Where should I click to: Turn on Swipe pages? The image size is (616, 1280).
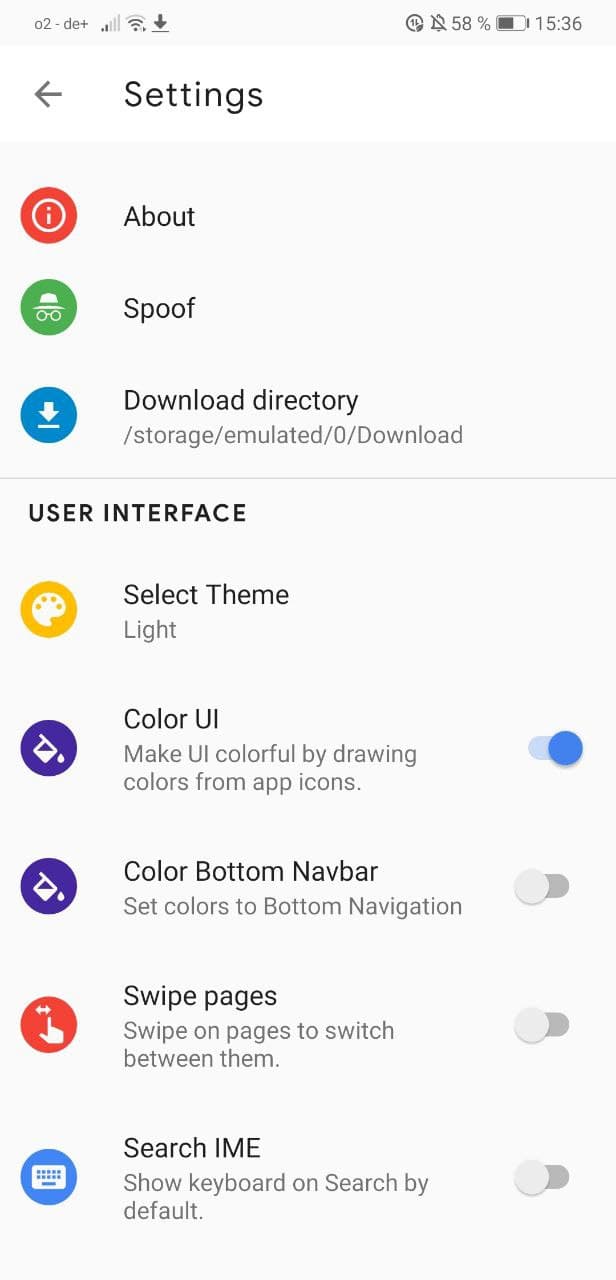[542, 1025]
